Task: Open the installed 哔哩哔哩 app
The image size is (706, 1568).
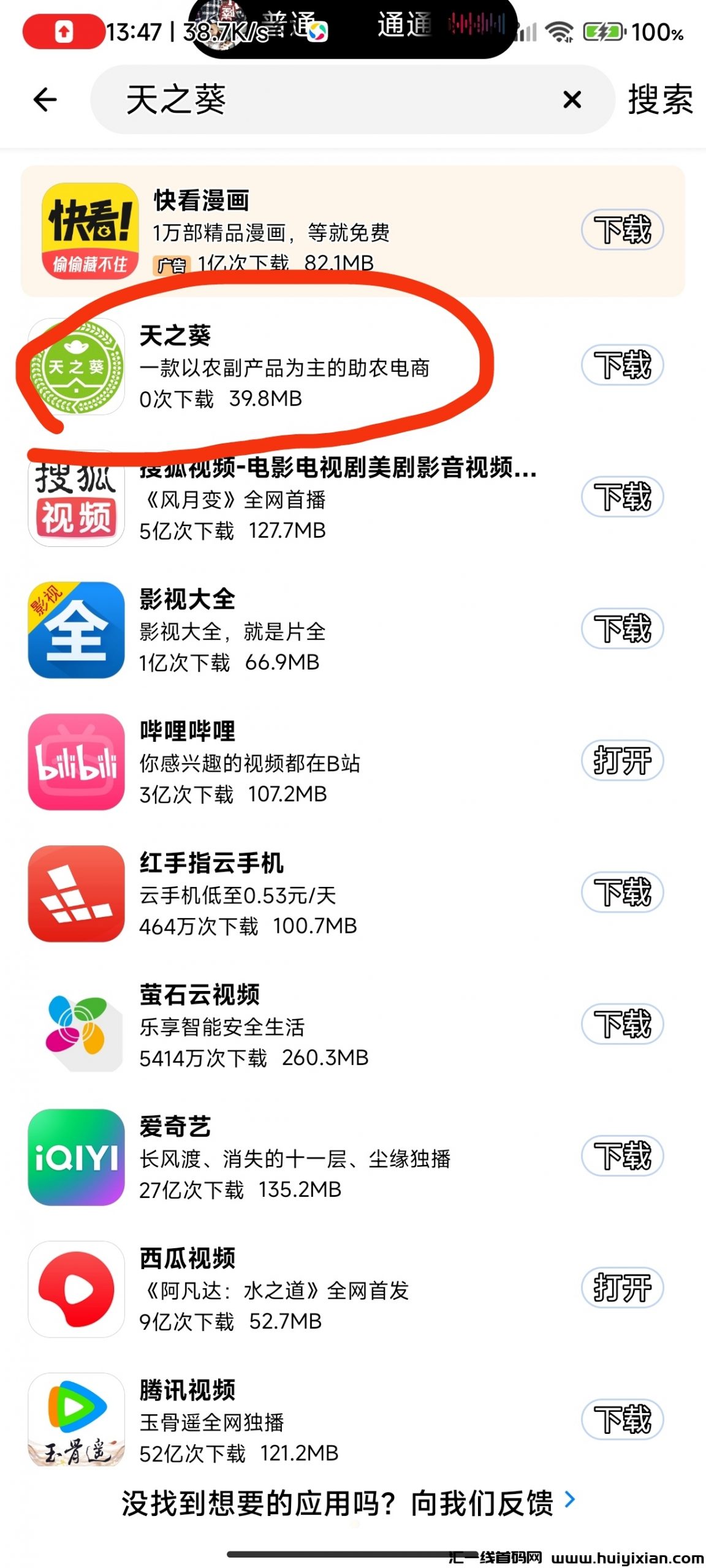Action: click(621, 760)
